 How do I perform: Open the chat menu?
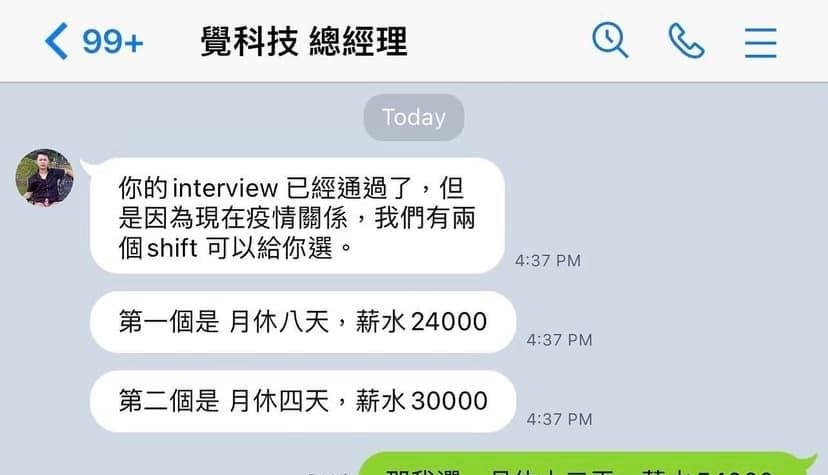(x=761, y=42)
